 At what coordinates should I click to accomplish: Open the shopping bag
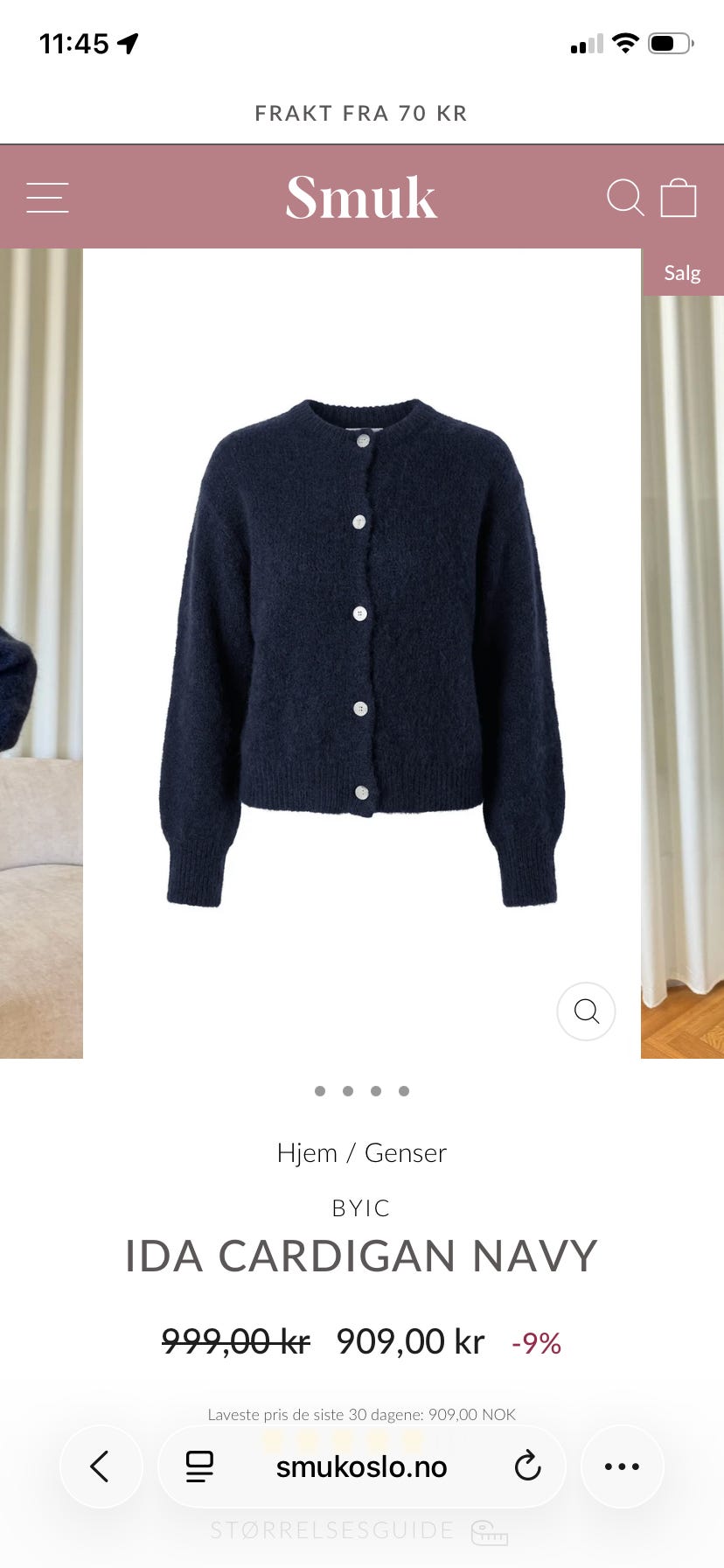(679, 198)
